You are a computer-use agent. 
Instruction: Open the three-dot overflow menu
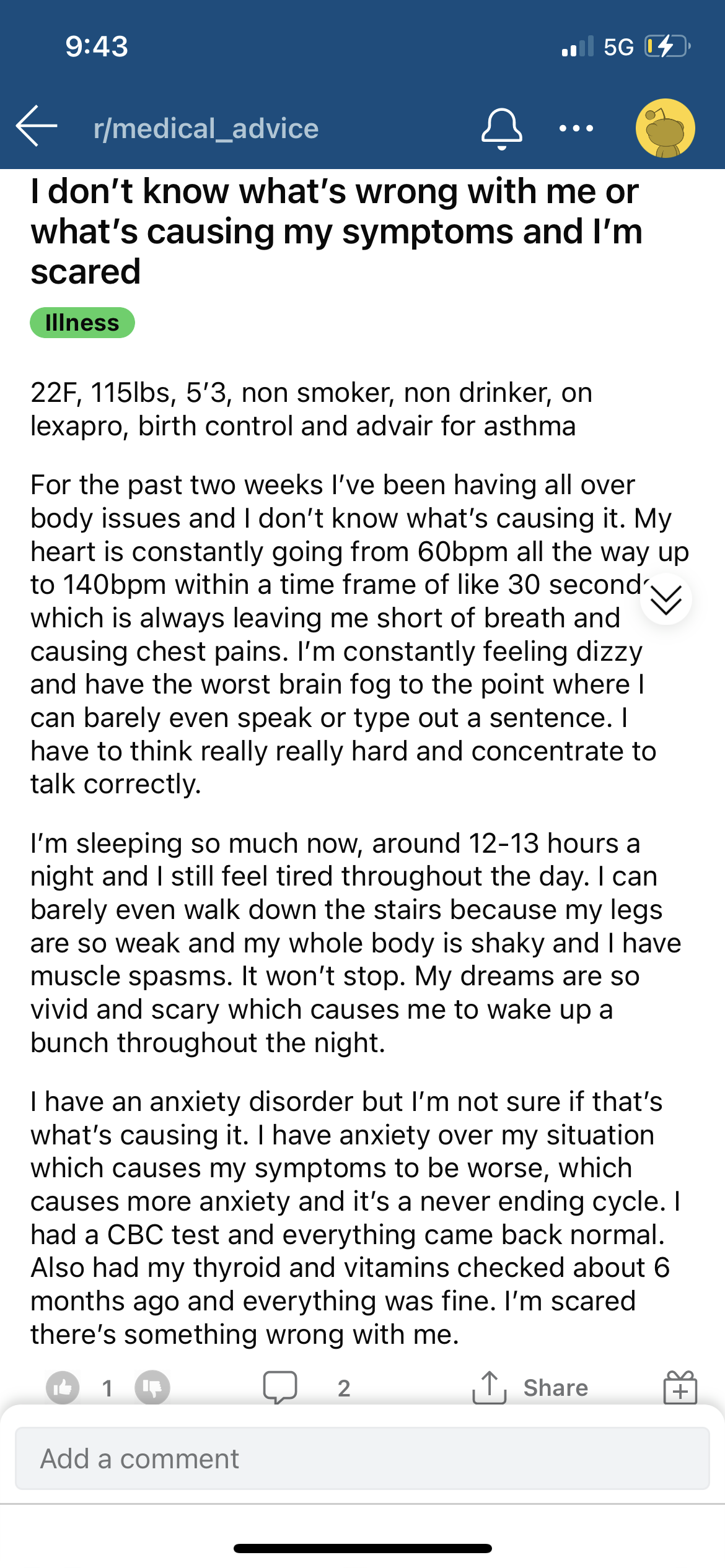(576, 129)
